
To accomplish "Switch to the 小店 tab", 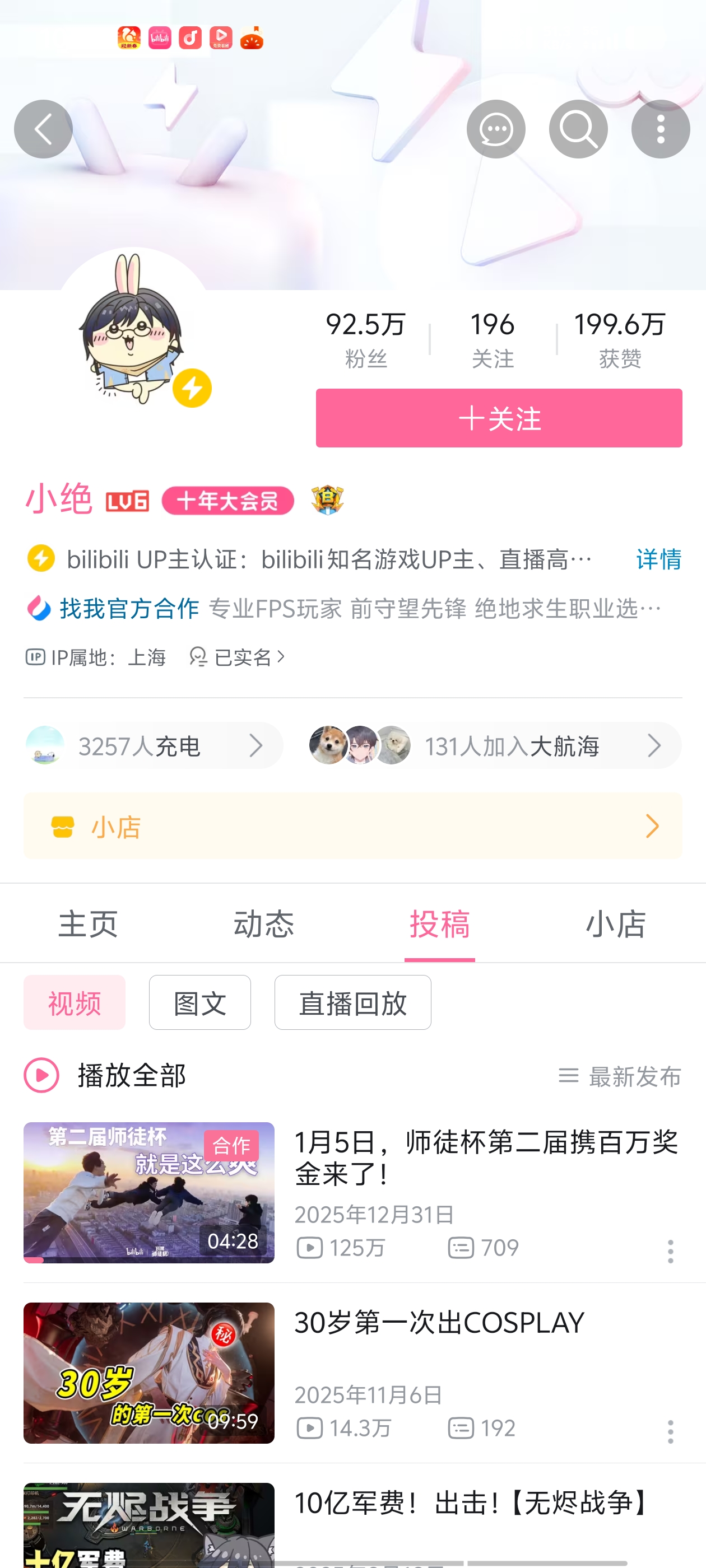I will 616,923.
